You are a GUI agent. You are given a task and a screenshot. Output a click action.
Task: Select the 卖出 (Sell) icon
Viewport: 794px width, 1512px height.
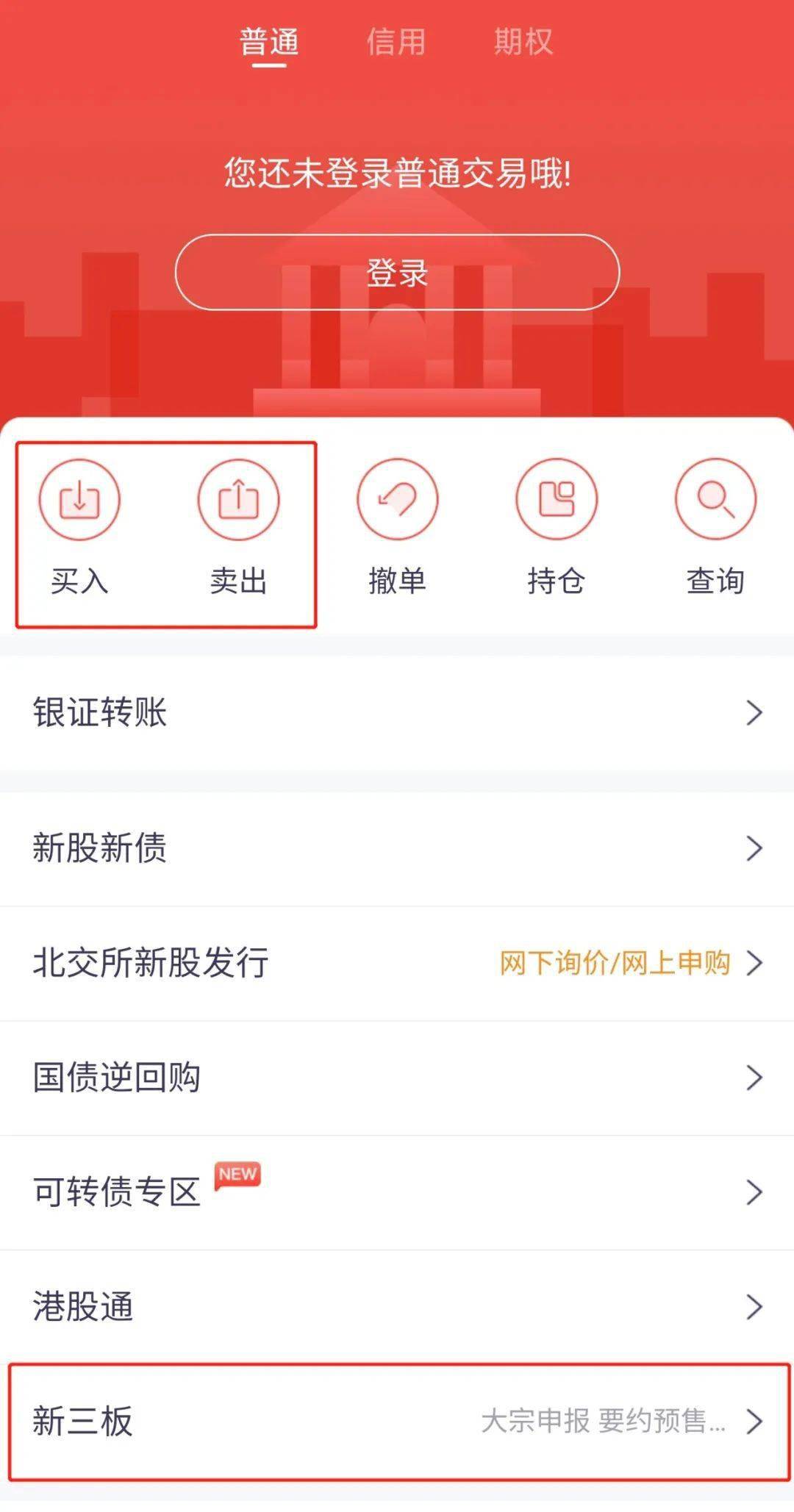click(237, 498)
